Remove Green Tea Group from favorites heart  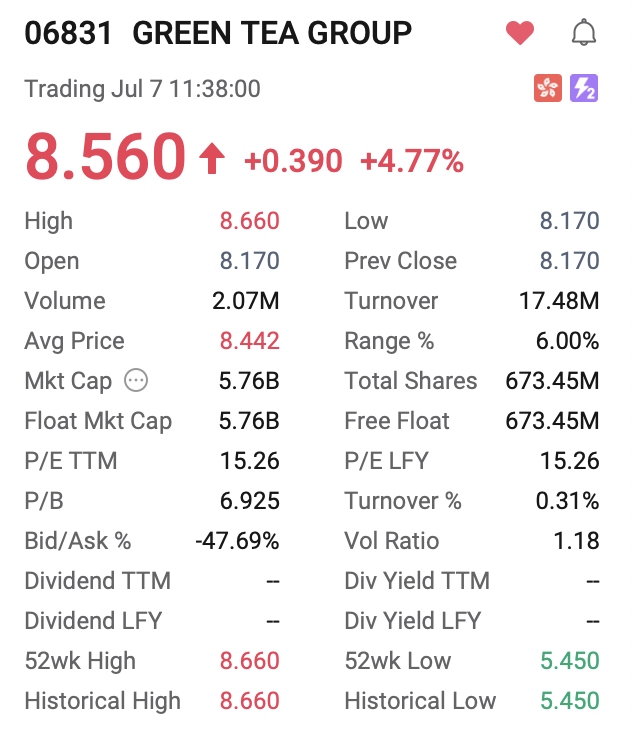pyautogui.click(x=520, y=34)
